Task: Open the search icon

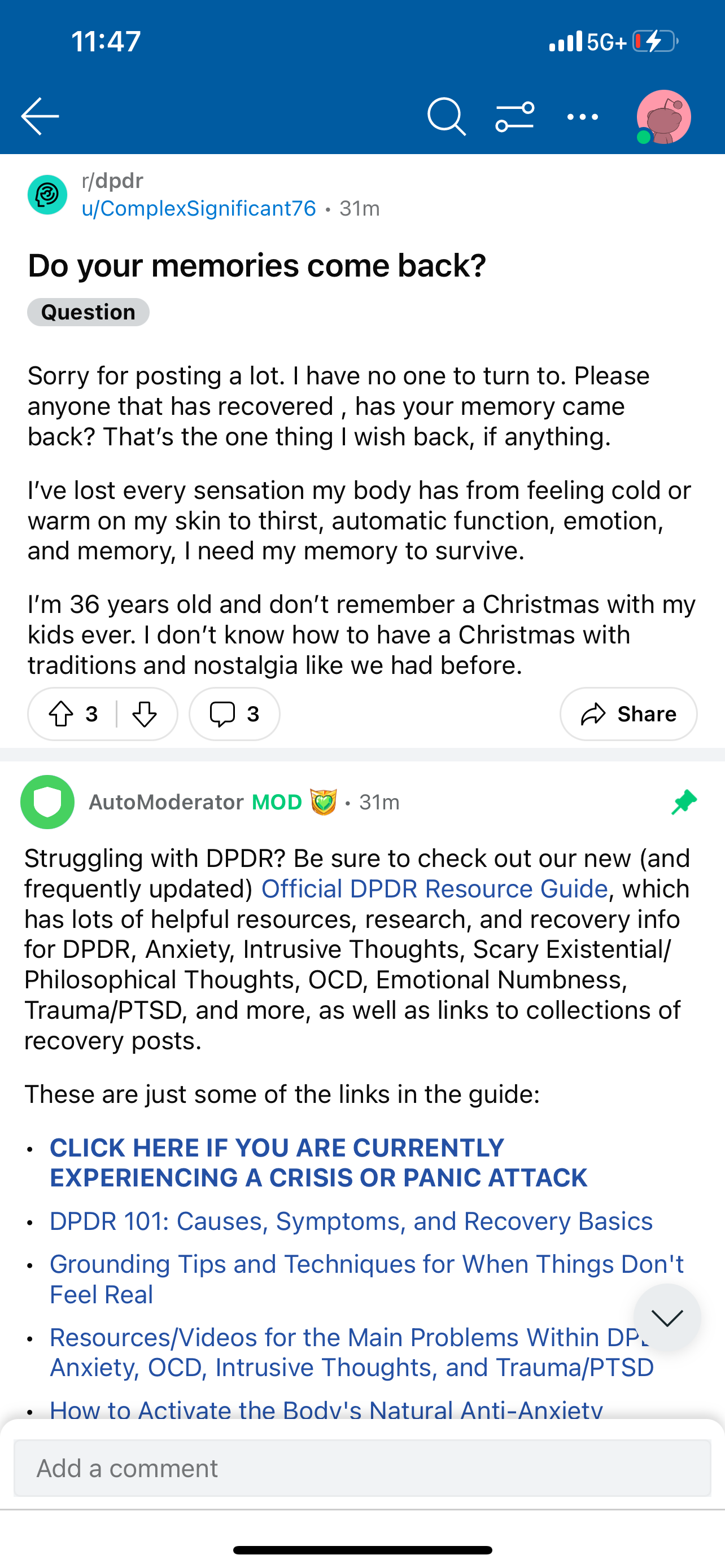Action: click(446, 116)
